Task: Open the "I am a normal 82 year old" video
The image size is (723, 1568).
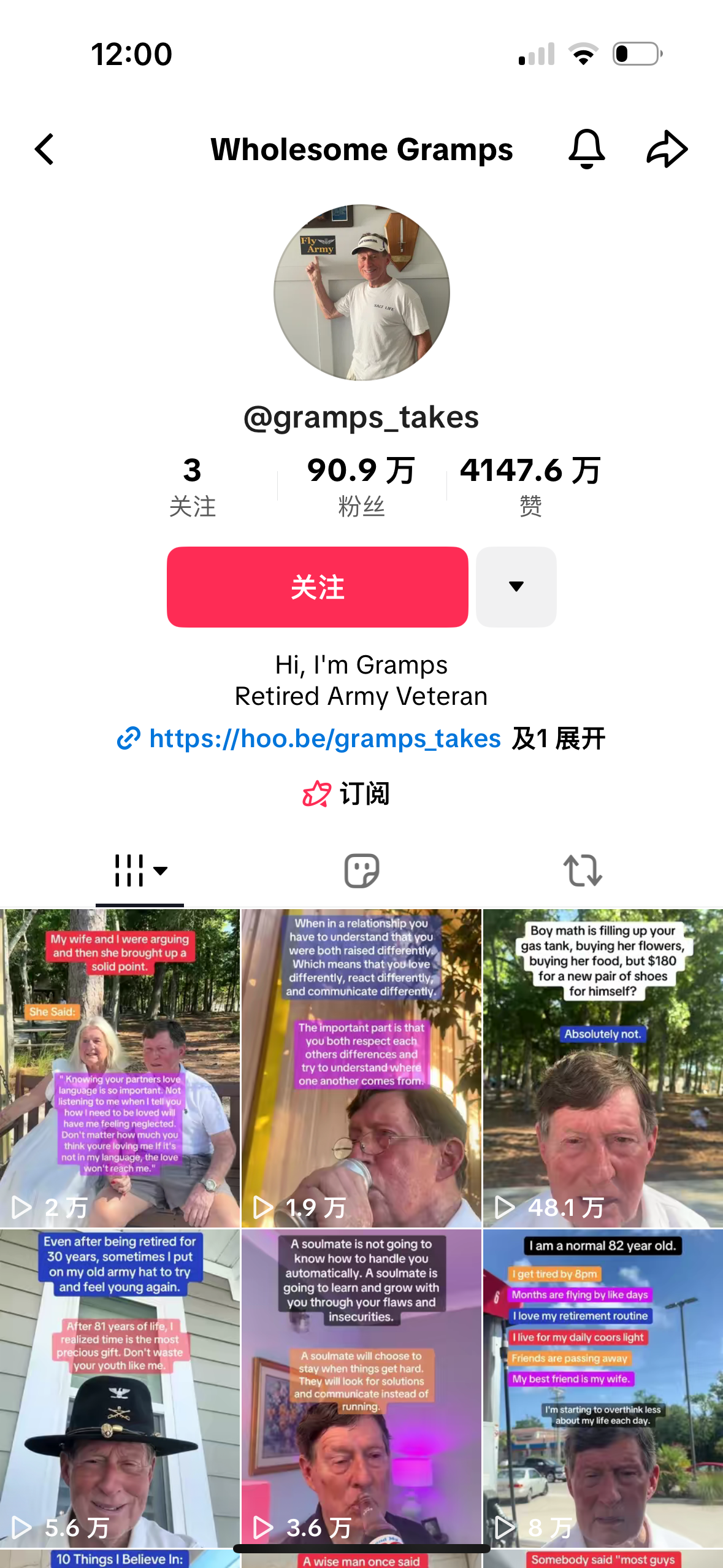Action: point(603,1386)
